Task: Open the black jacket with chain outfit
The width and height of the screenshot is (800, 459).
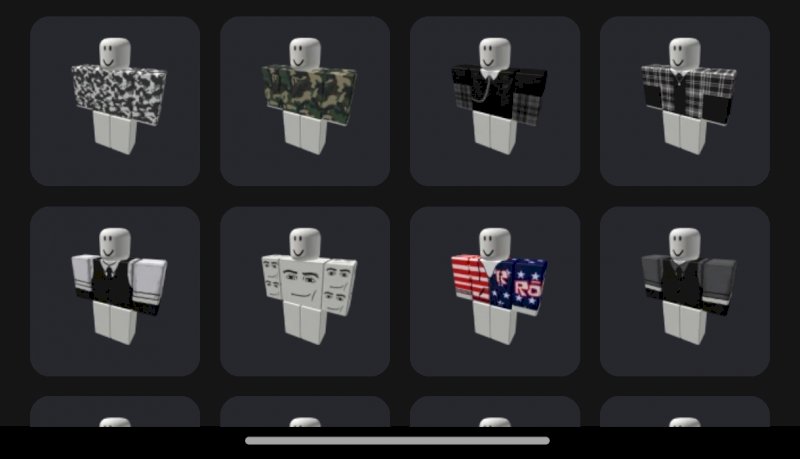Action: click(x=495, y=100)
